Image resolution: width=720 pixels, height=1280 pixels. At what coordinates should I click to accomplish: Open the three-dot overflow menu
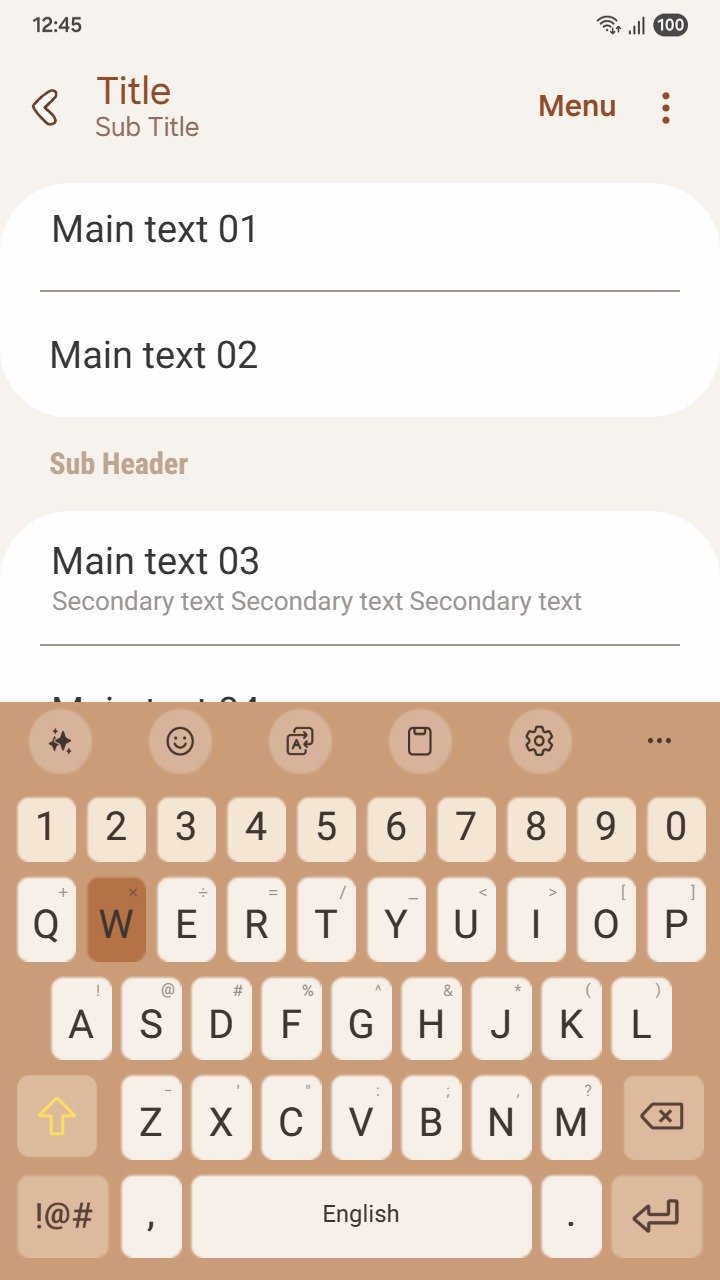coord(666,107)
